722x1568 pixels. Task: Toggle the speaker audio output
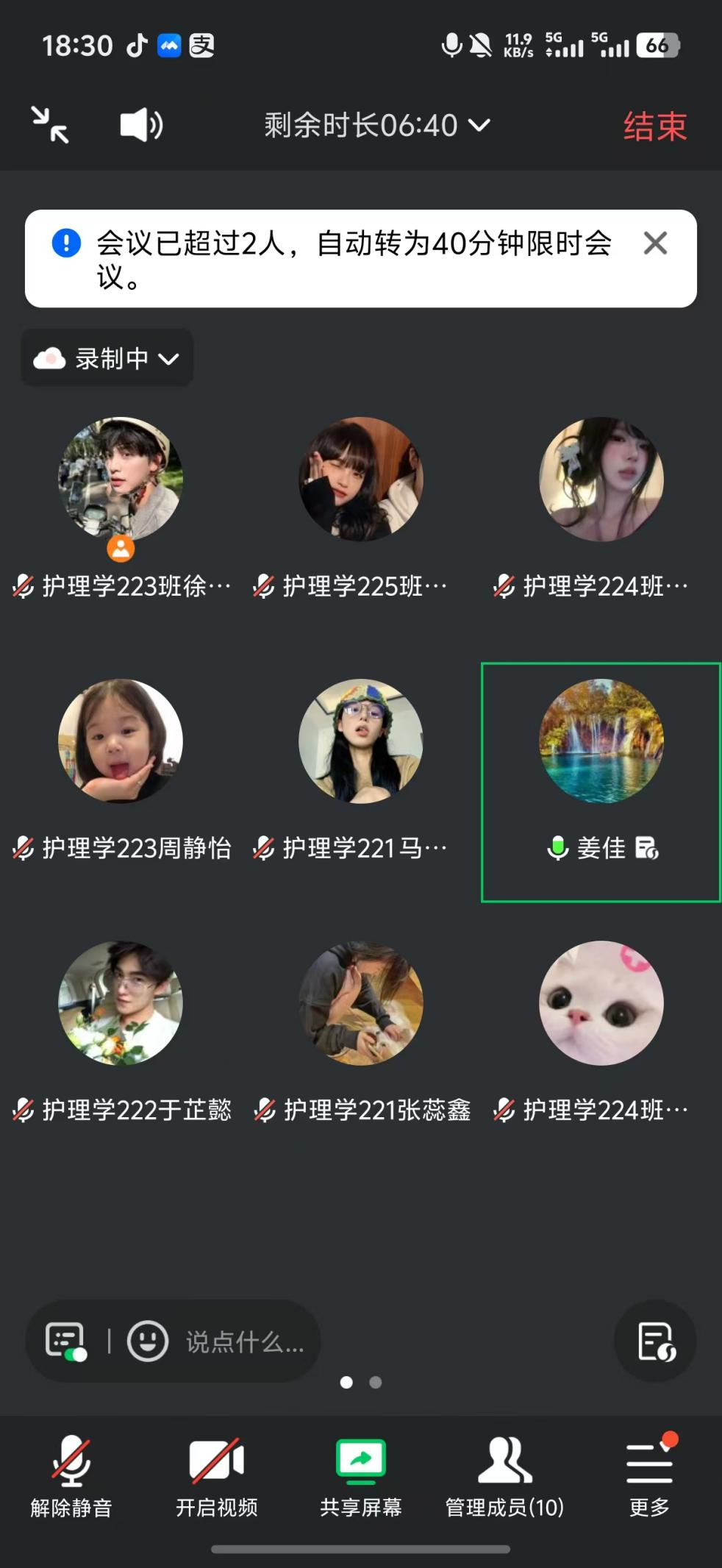point(141,125)
